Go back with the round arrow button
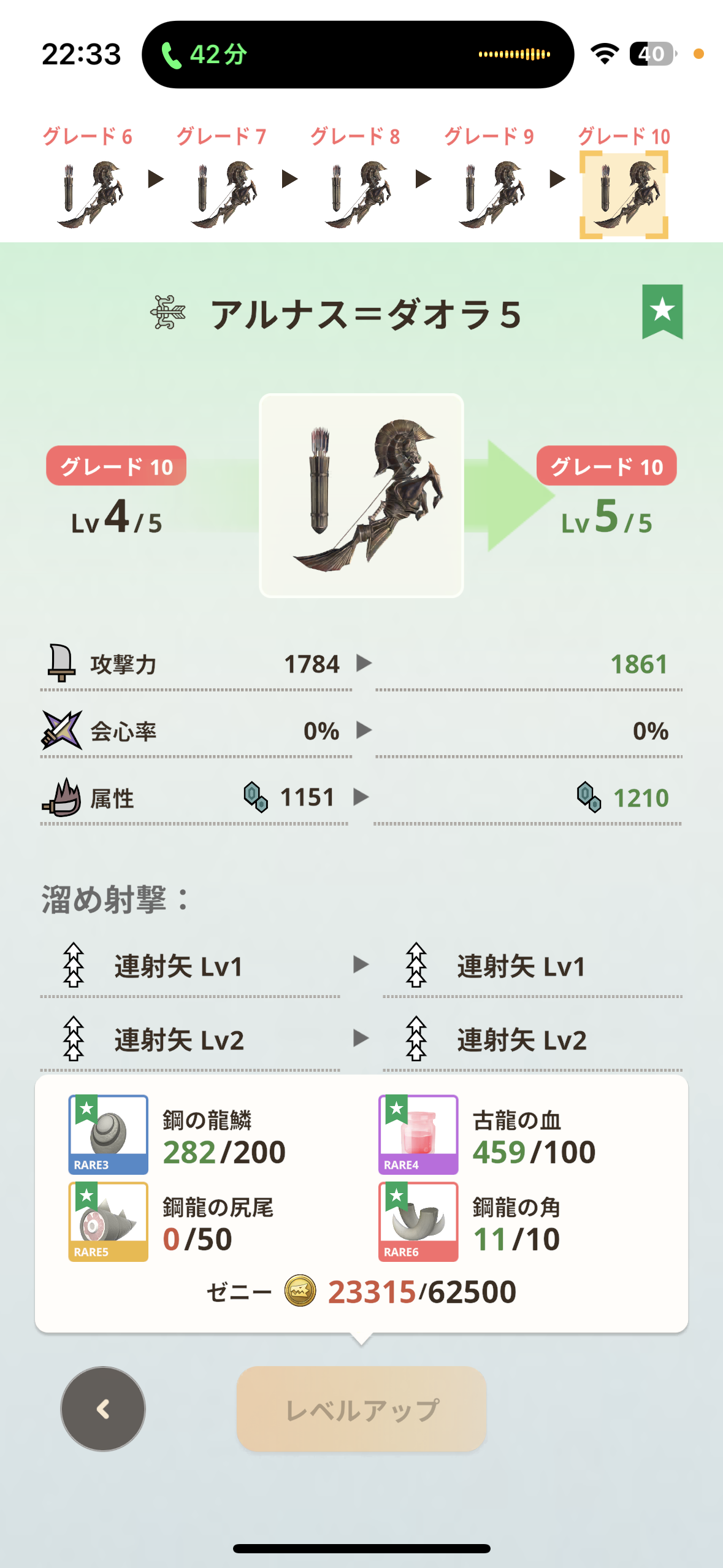Screen dimensions: 723x1568 103,1409
